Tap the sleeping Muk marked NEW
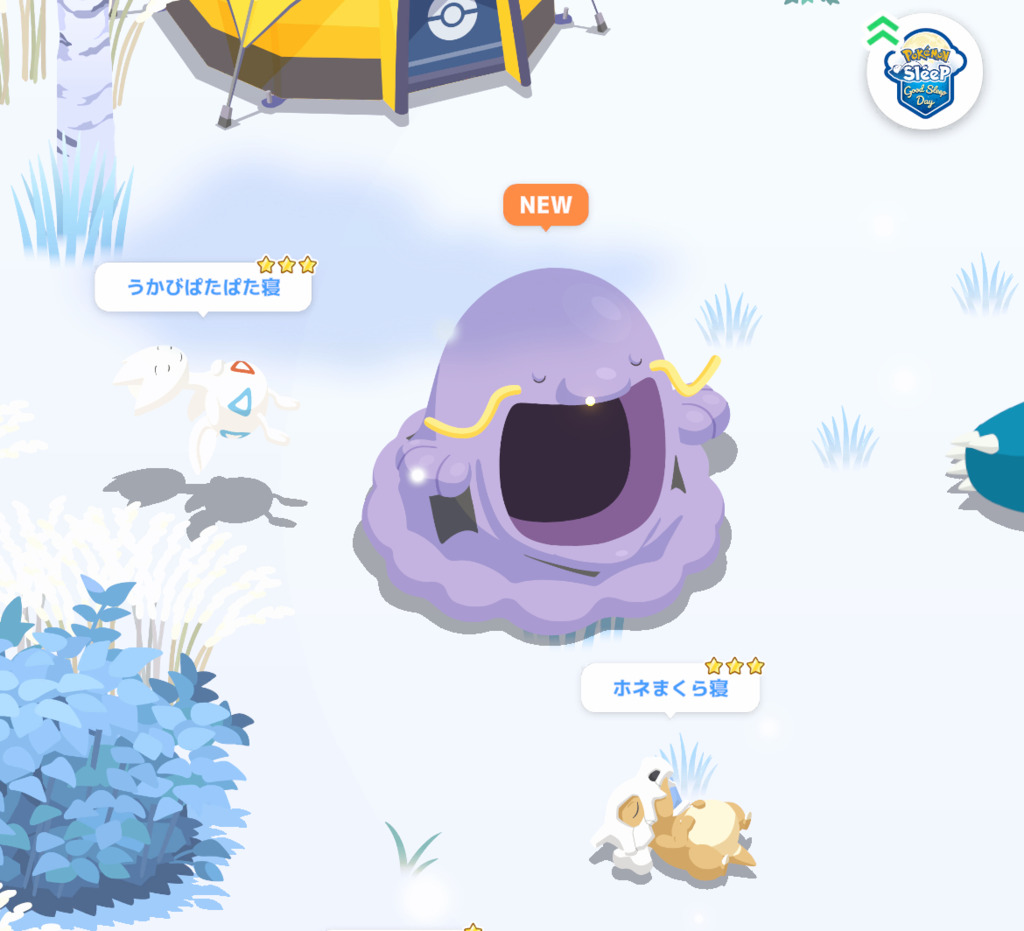Screen dimensions: 1024x931 tap(545, 460)
